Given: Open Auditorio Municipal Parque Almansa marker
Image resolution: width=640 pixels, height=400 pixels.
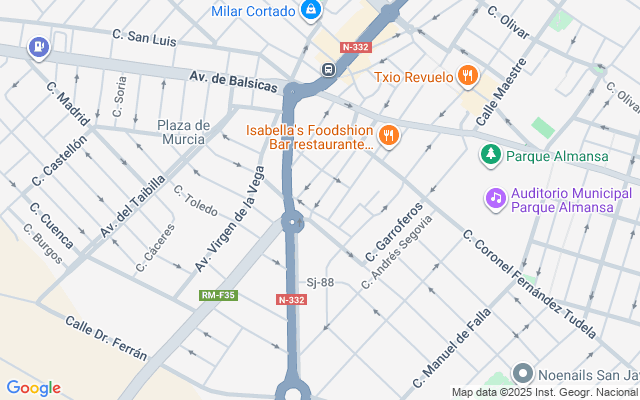Looking at the screenshot, I should [494, 198].
